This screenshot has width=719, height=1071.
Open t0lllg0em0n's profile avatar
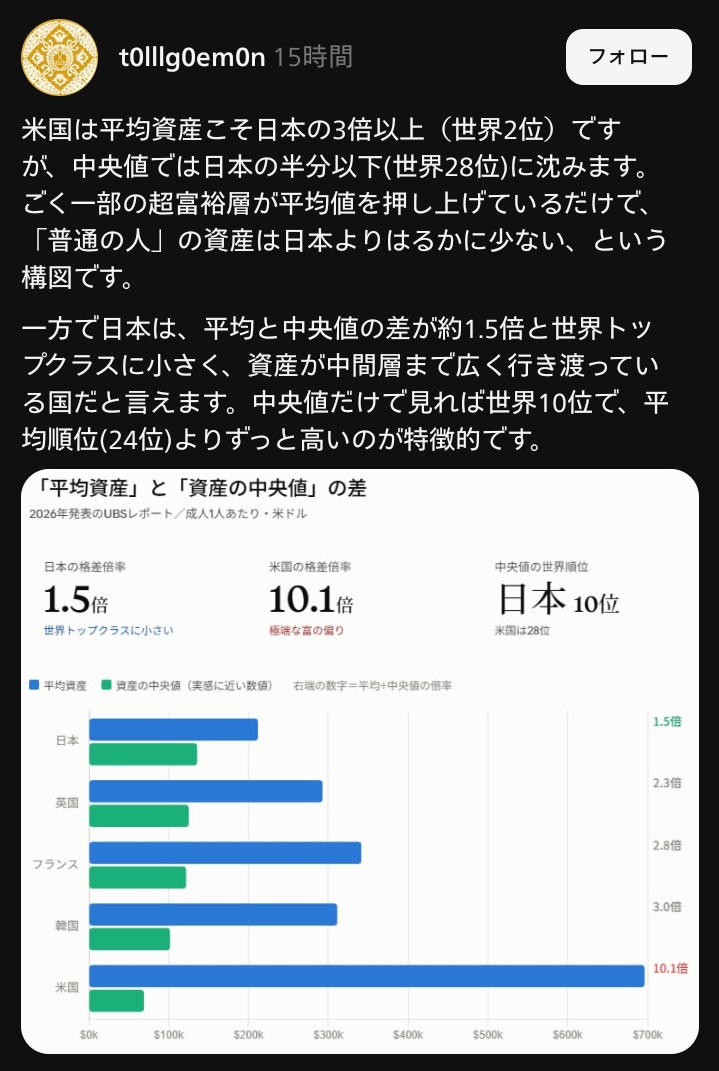point(59,57)
